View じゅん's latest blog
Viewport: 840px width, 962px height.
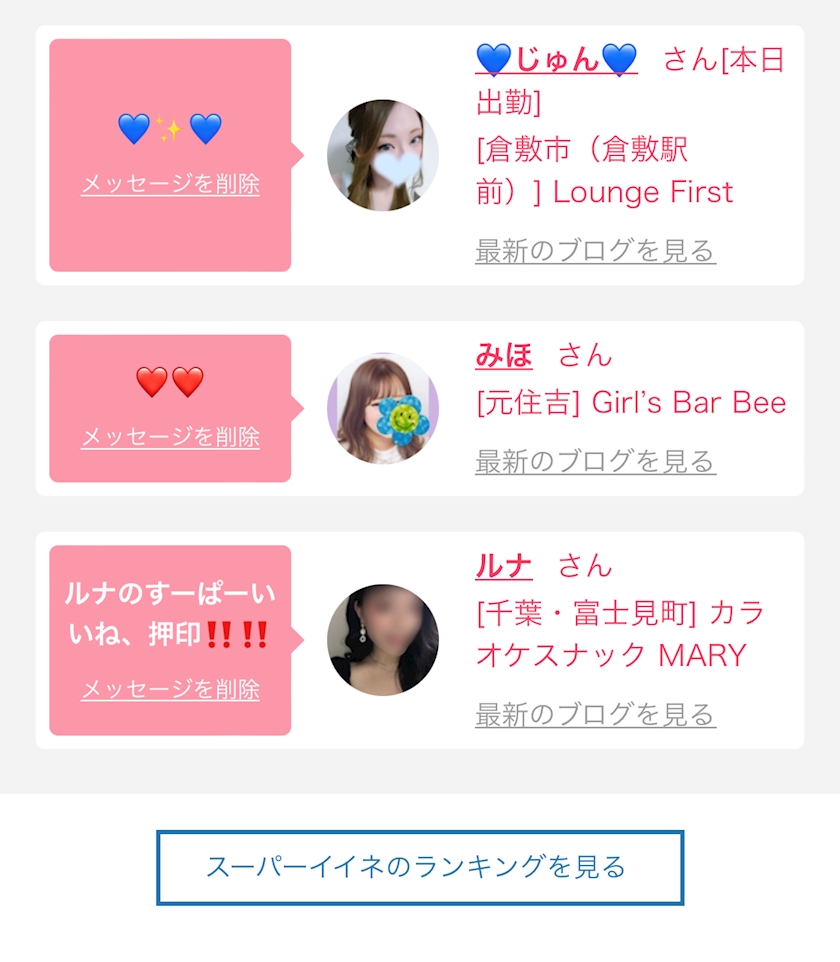[595, 250]
